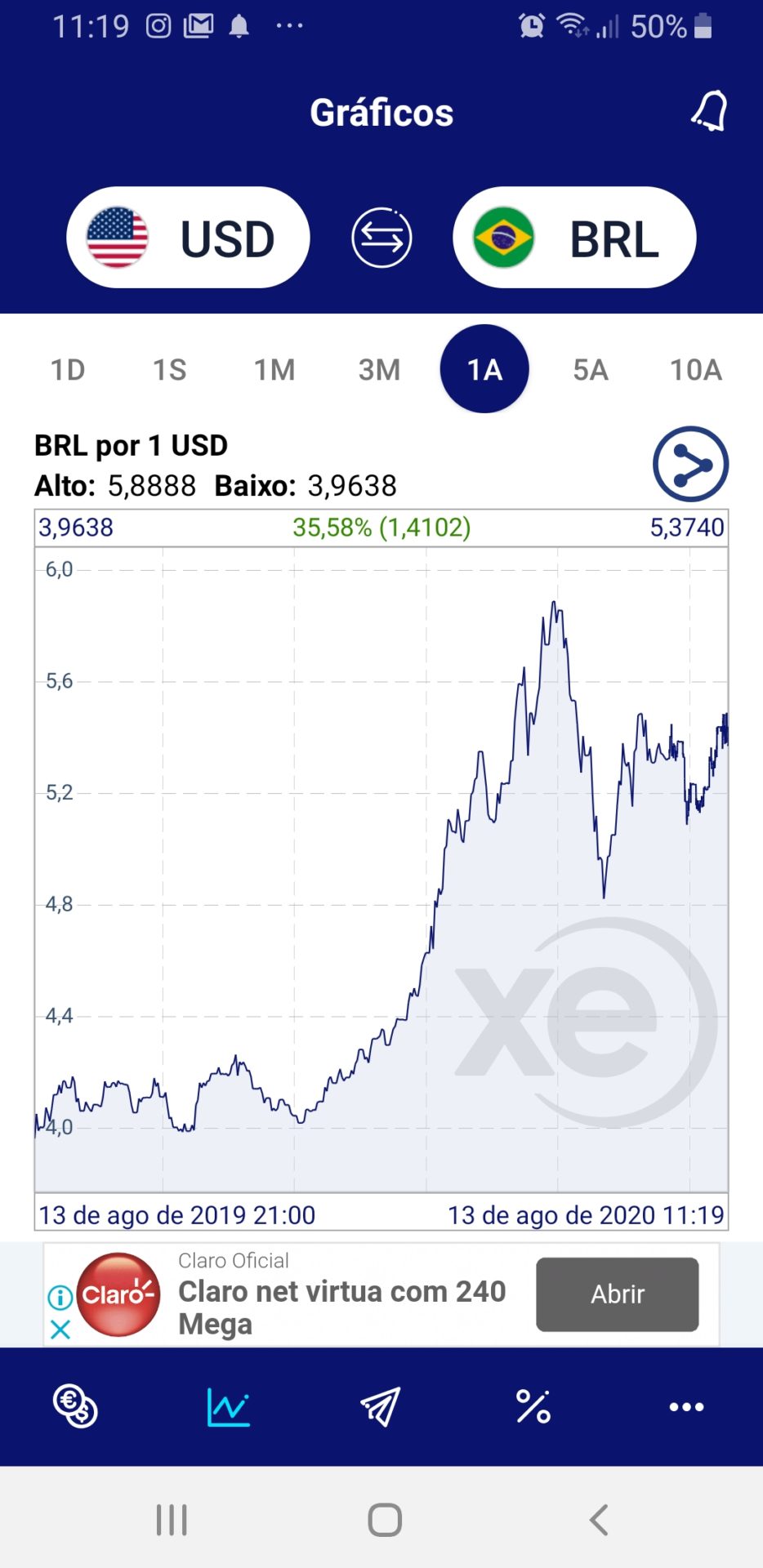Open the currency converter tab
The width and height of the screenshot is (763, 1568).
(75, 1406)
